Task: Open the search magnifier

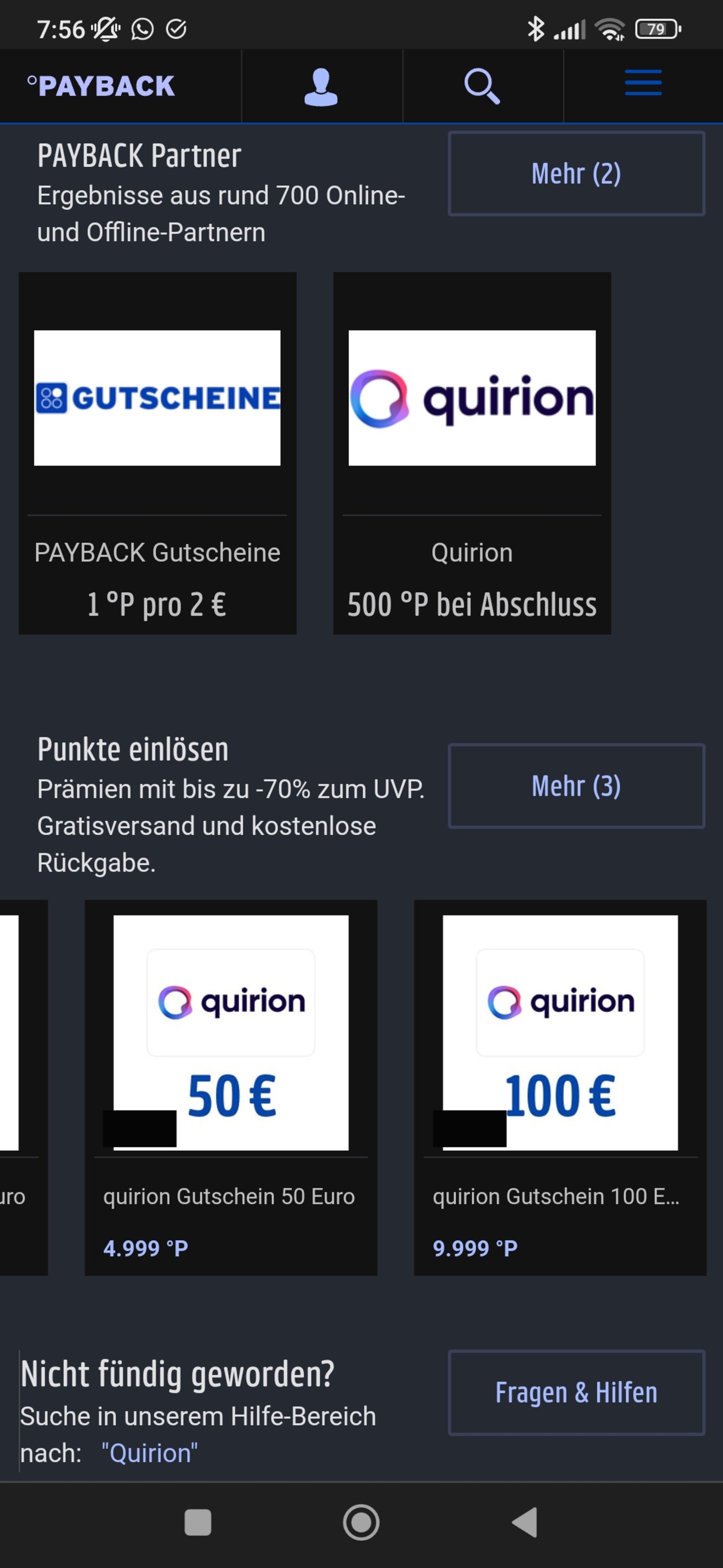Action: [482, 86]
